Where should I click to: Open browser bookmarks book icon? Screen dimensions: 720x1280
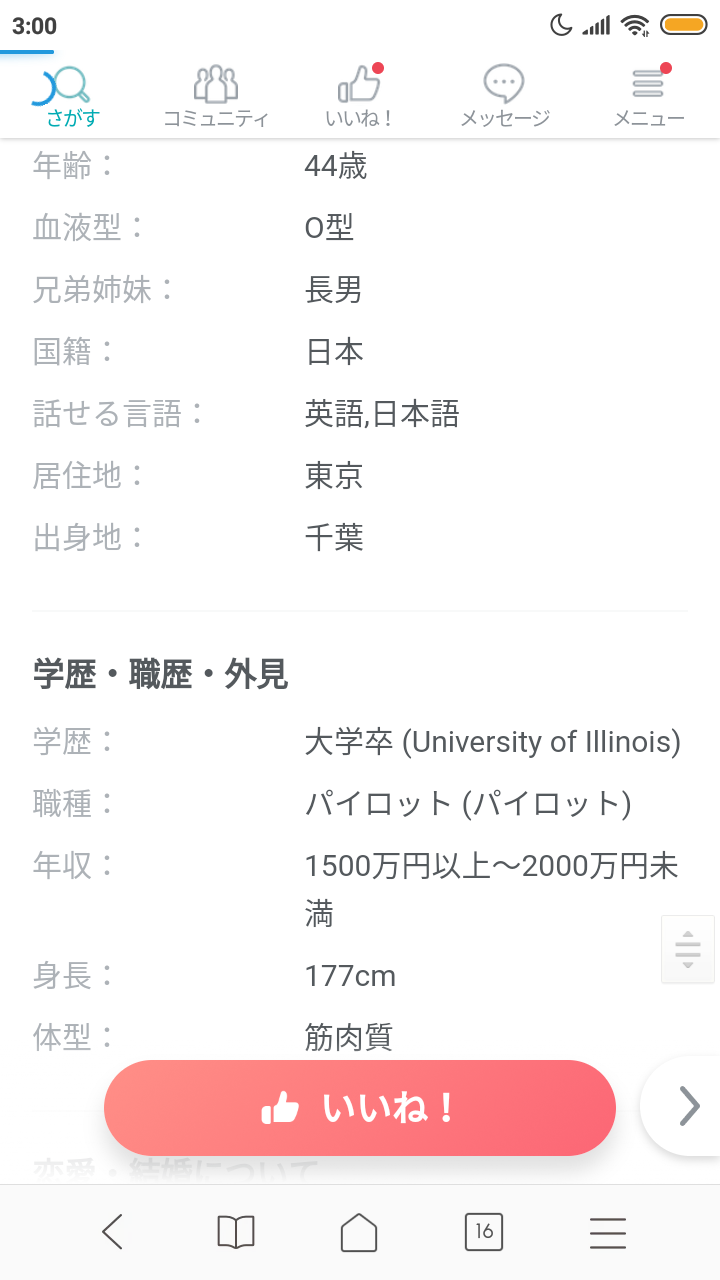tap(236, 1232)
